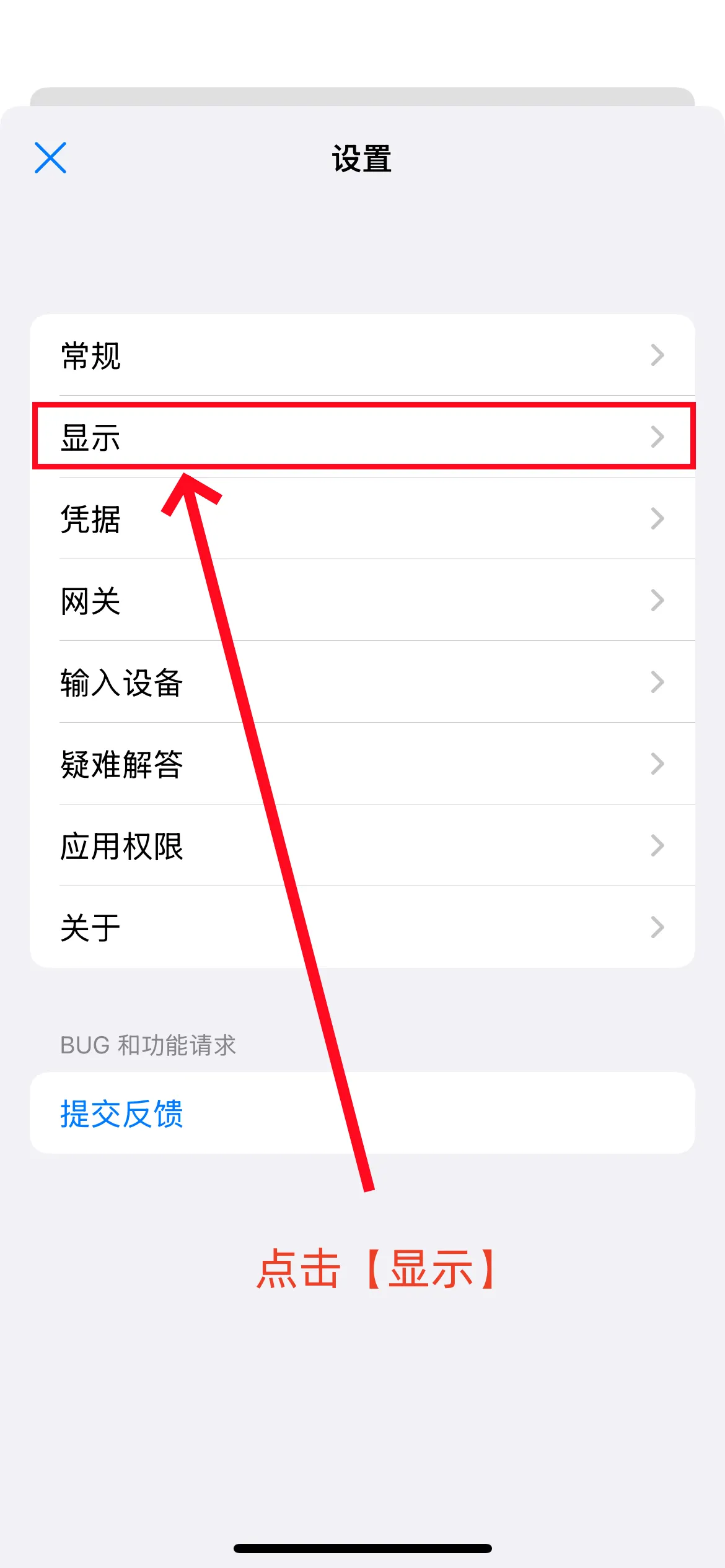Viewport: 725px width, 1568px height.
Task: Tap 提交反馈 to send feedback
Action: pyautogui.click(x=122, y=1113)
